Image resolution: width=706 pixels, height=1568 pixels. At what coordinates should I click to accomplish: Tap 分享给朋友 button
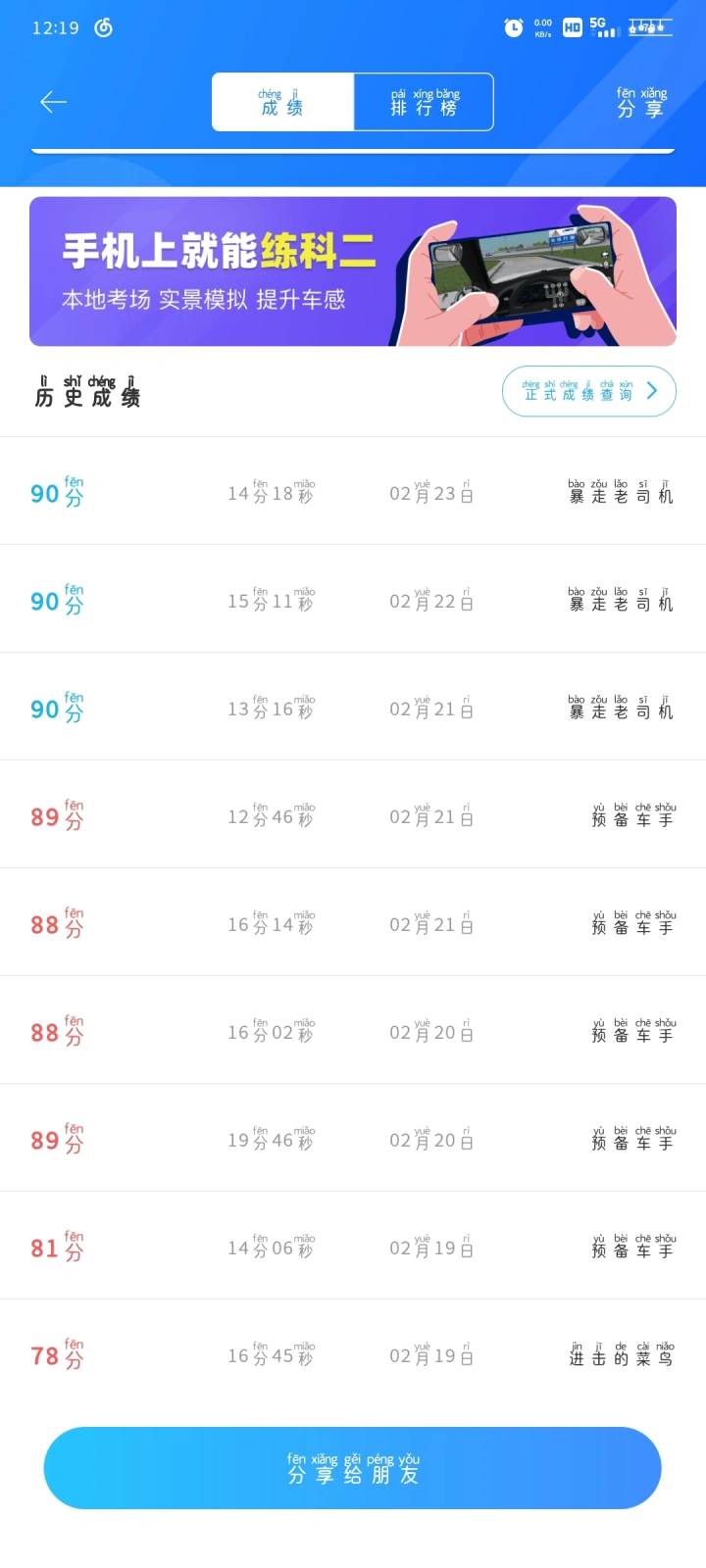(353, 1468)
